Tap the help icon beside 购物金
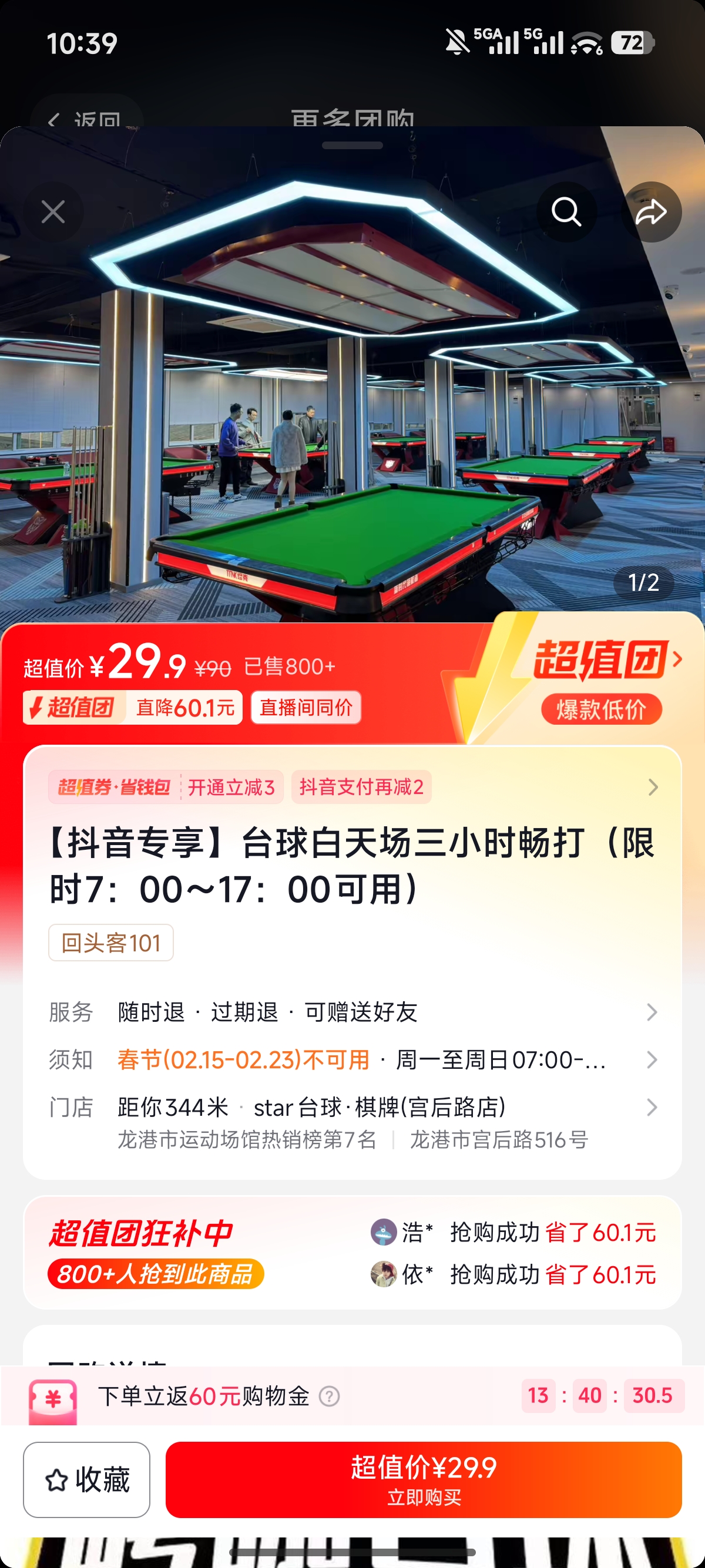Image resolution: width=705 pixels, height=1568 pixels. pyautogui.click(x=330, y=1396)
